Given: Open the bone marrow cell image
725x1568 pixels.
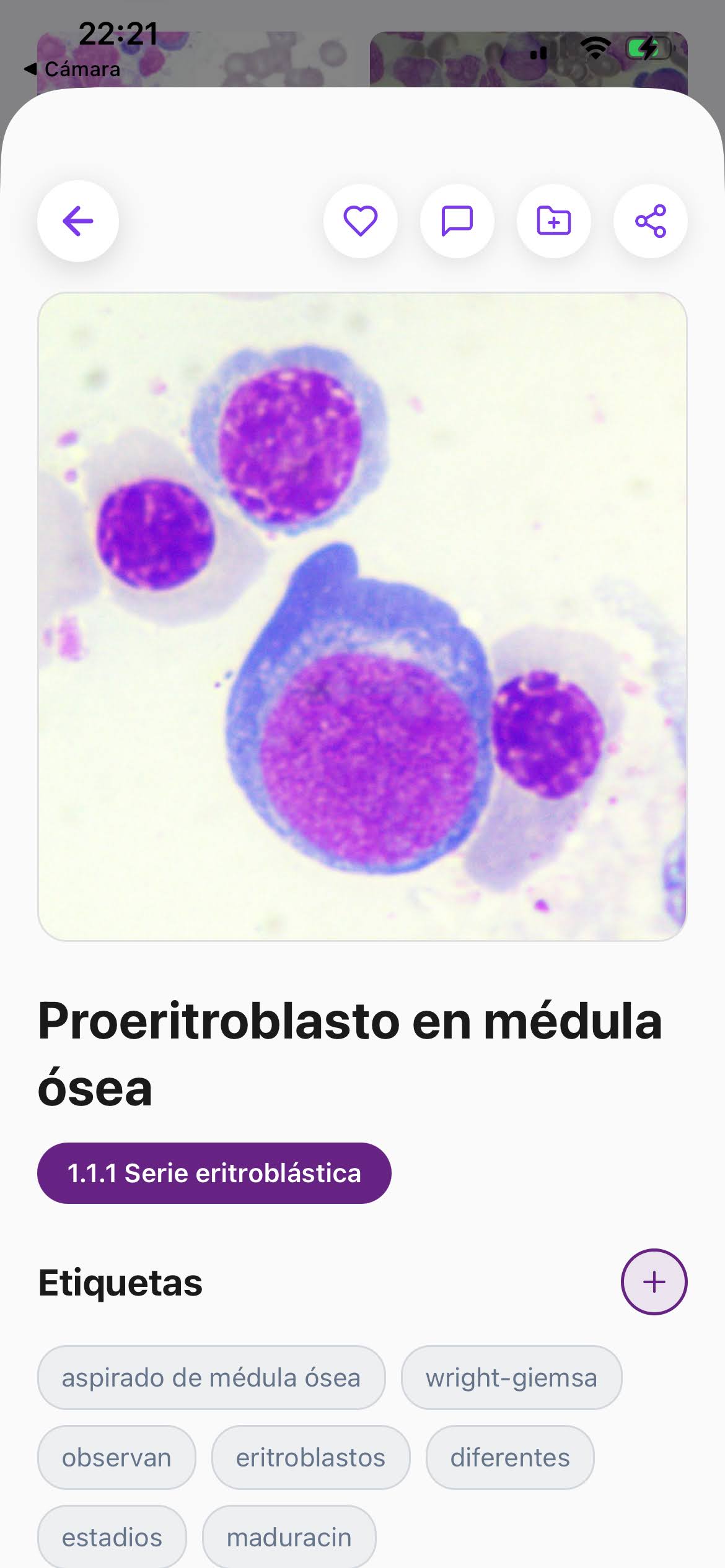Looking at the screenshot, I should tap(362, 616).
